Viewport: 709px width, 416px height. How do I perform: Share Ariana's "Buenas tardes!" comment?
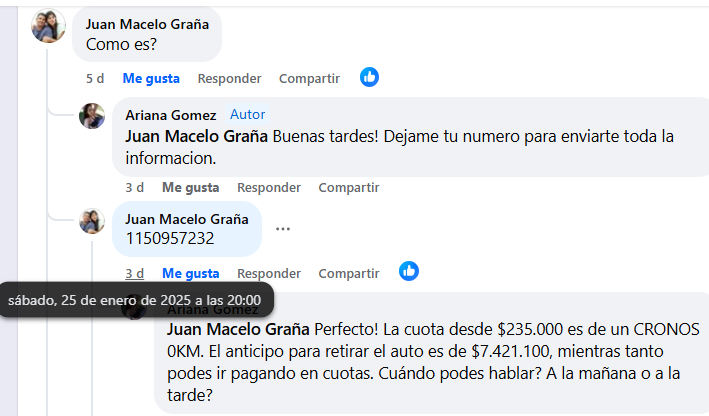coord(349,187)
